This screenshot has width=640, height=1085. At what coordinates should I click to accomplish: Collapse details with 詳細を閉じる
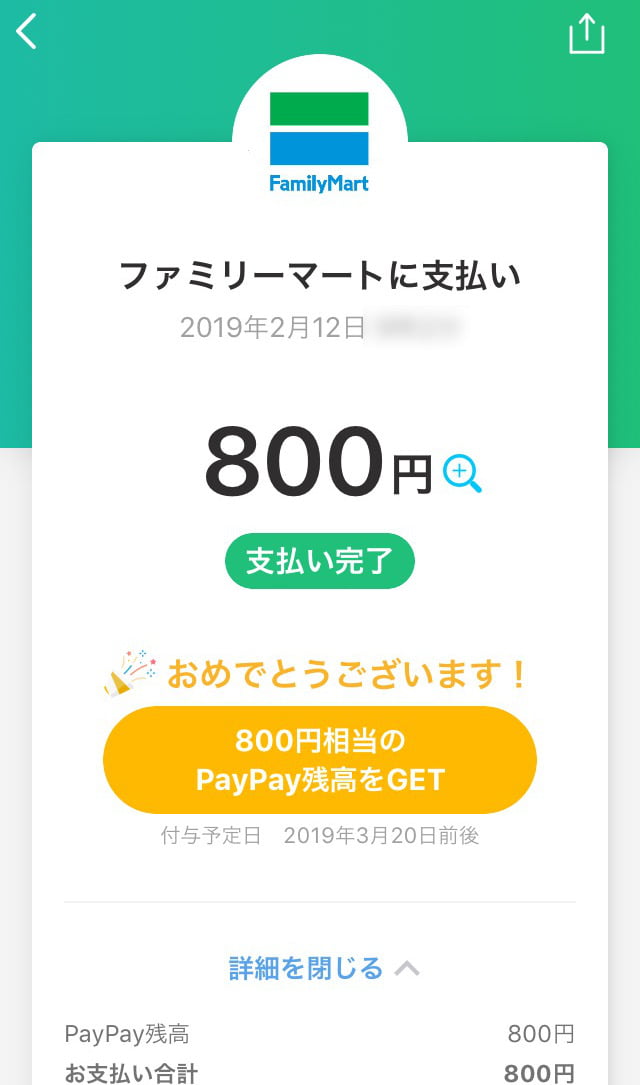pyautogui.click(x=322, y=968)
